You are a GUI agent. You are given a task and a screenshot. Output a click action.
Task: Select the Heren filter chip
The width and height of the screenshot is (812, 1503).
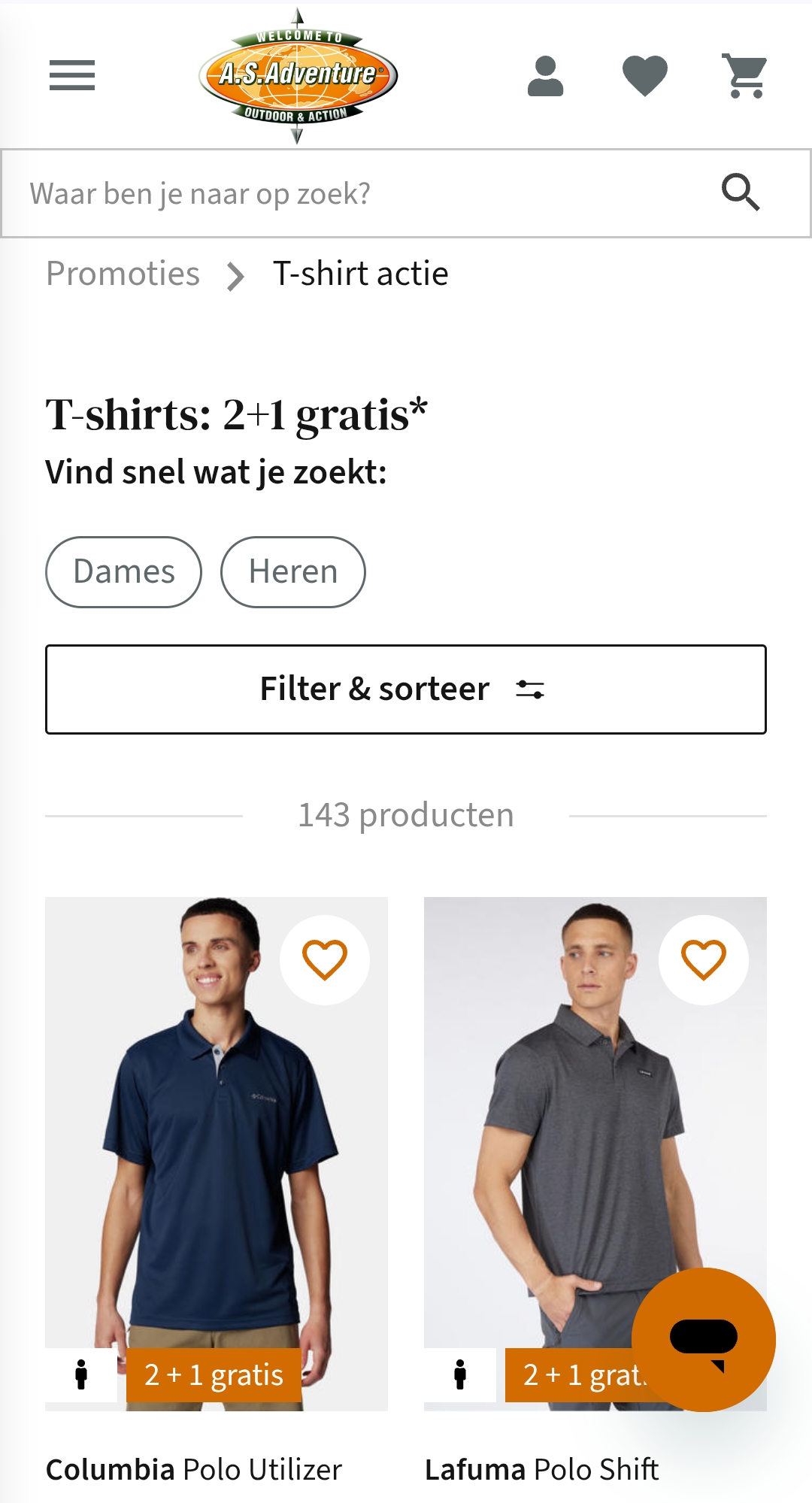(x=293, y=571)
